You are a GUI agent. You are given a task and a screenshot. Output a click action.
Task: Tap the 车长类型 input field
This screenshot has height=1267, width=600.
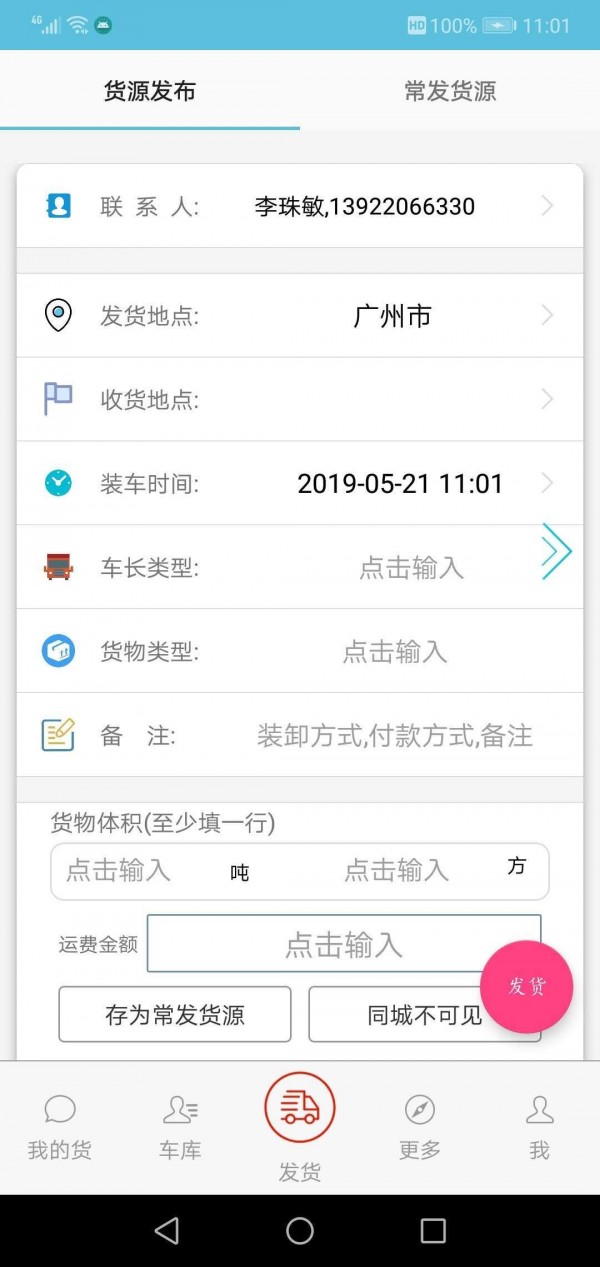[x=411, y=568]
